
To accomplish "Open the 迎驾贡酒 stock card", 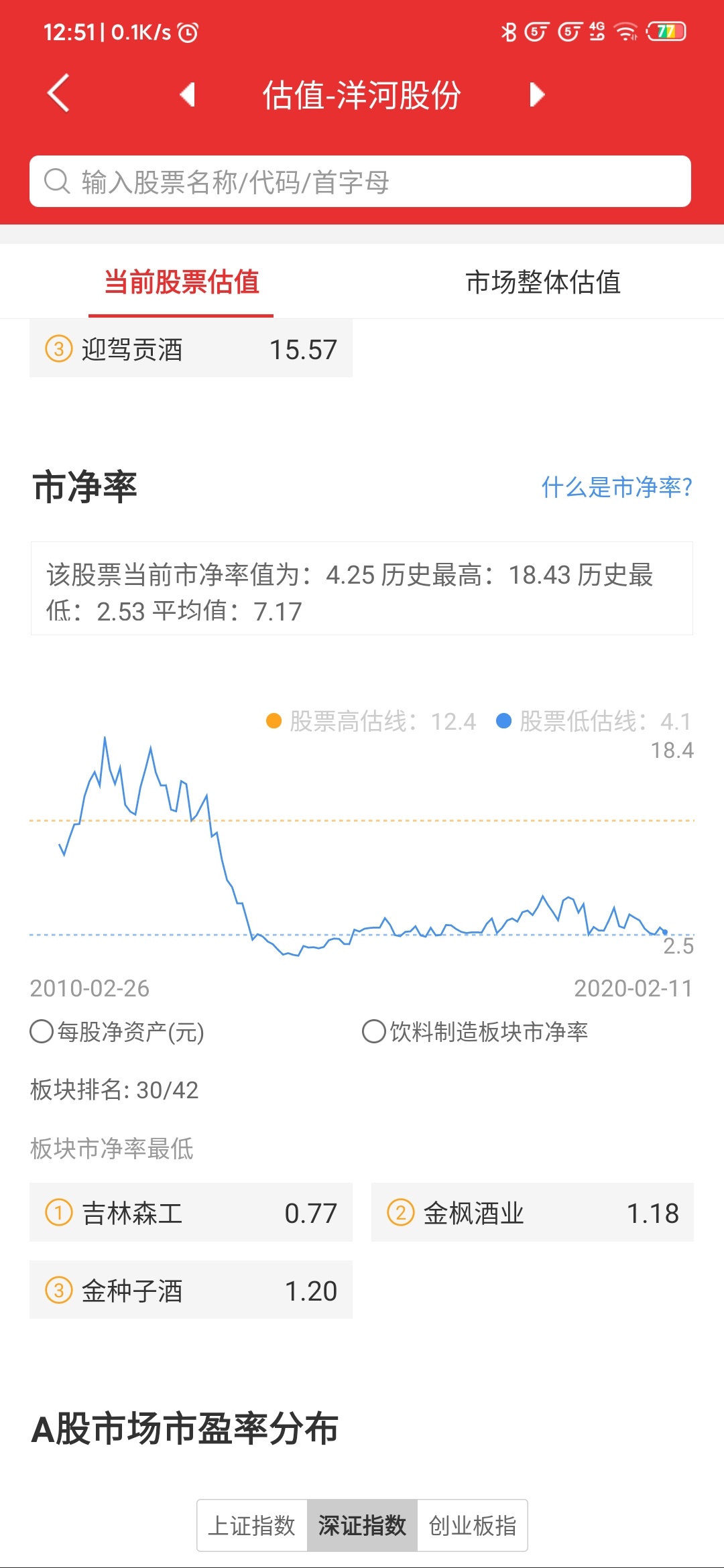I will (x=191, y=349).
